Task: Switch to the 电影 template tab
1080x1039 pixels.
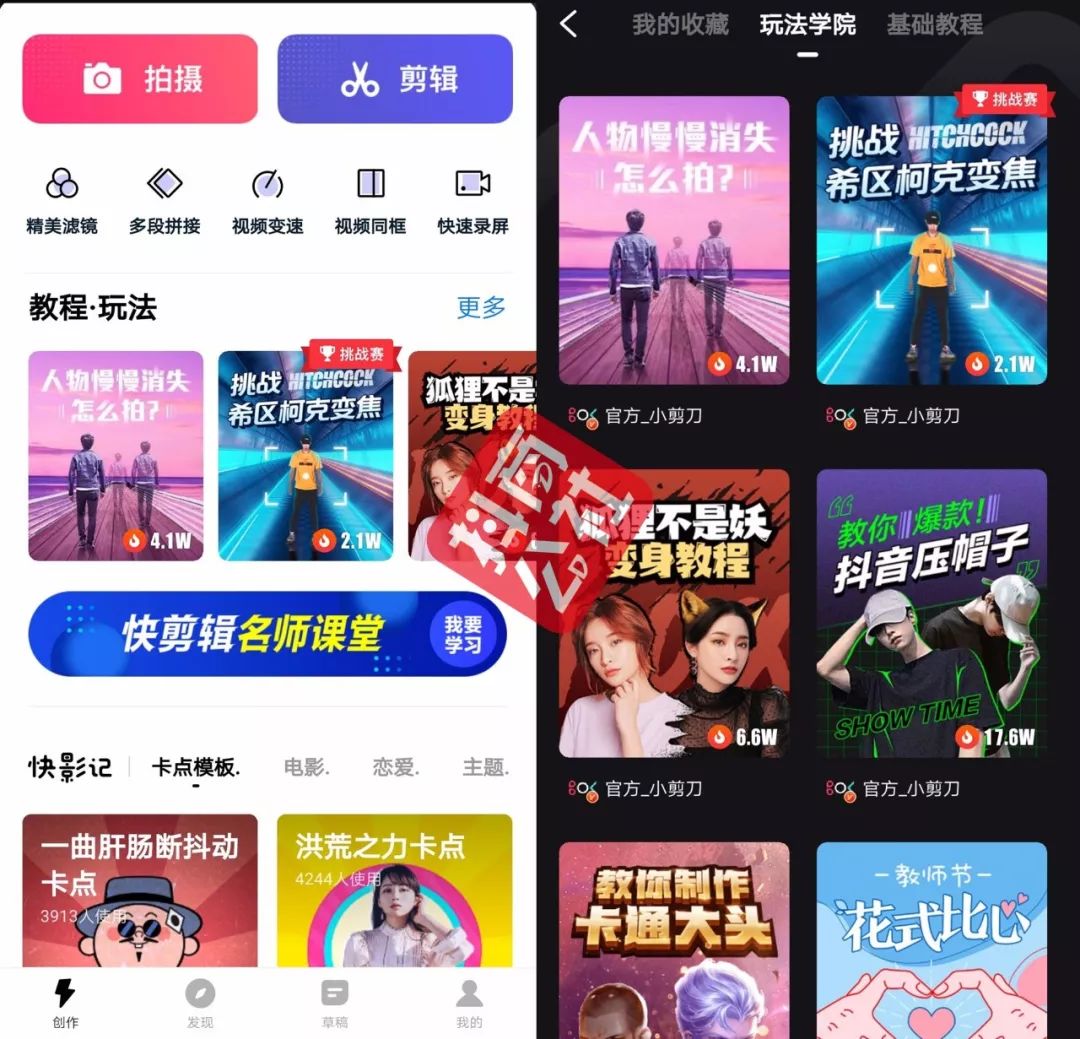Action: [x=306, y=768]
